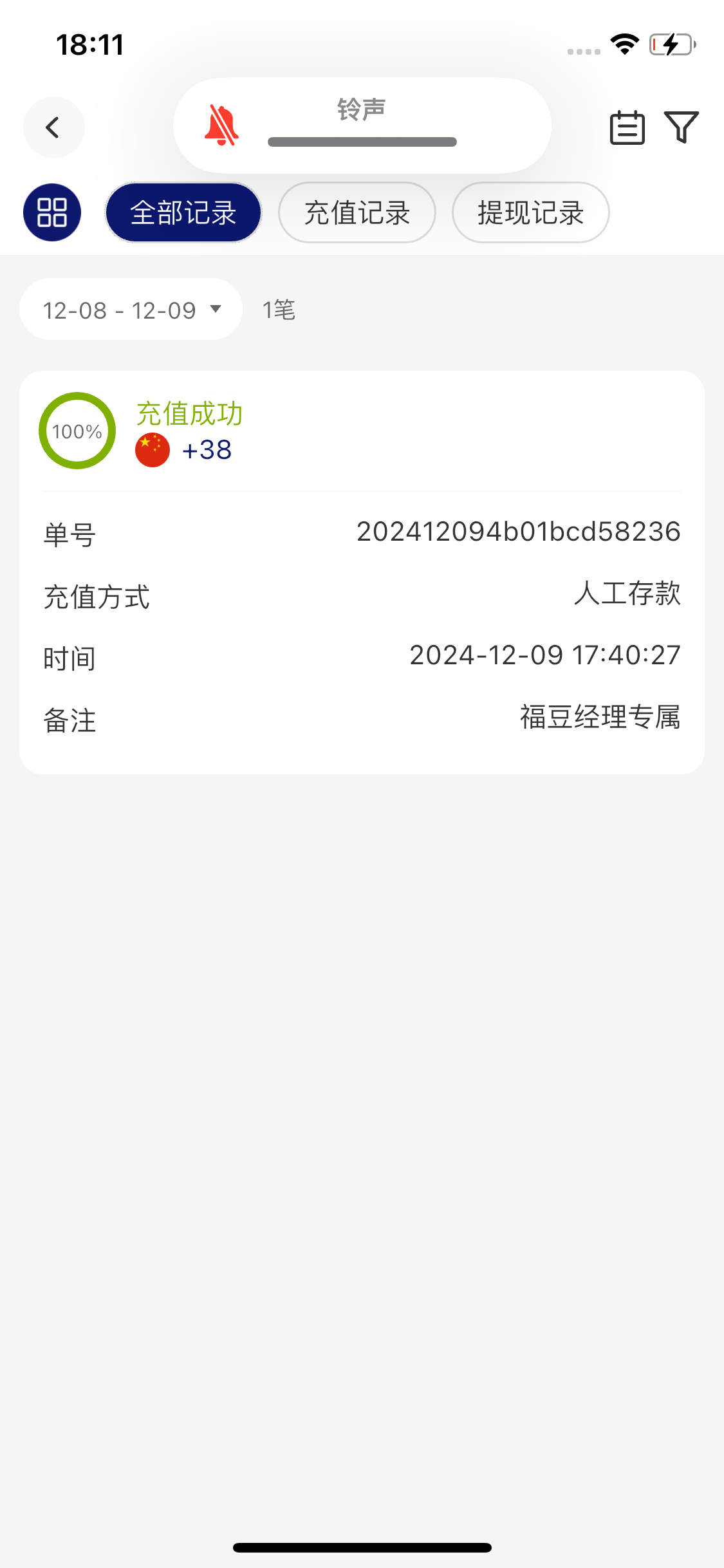Tap the grid view button
The width and height of the screenshot is (724, 1568).
(x=52, y=212)
